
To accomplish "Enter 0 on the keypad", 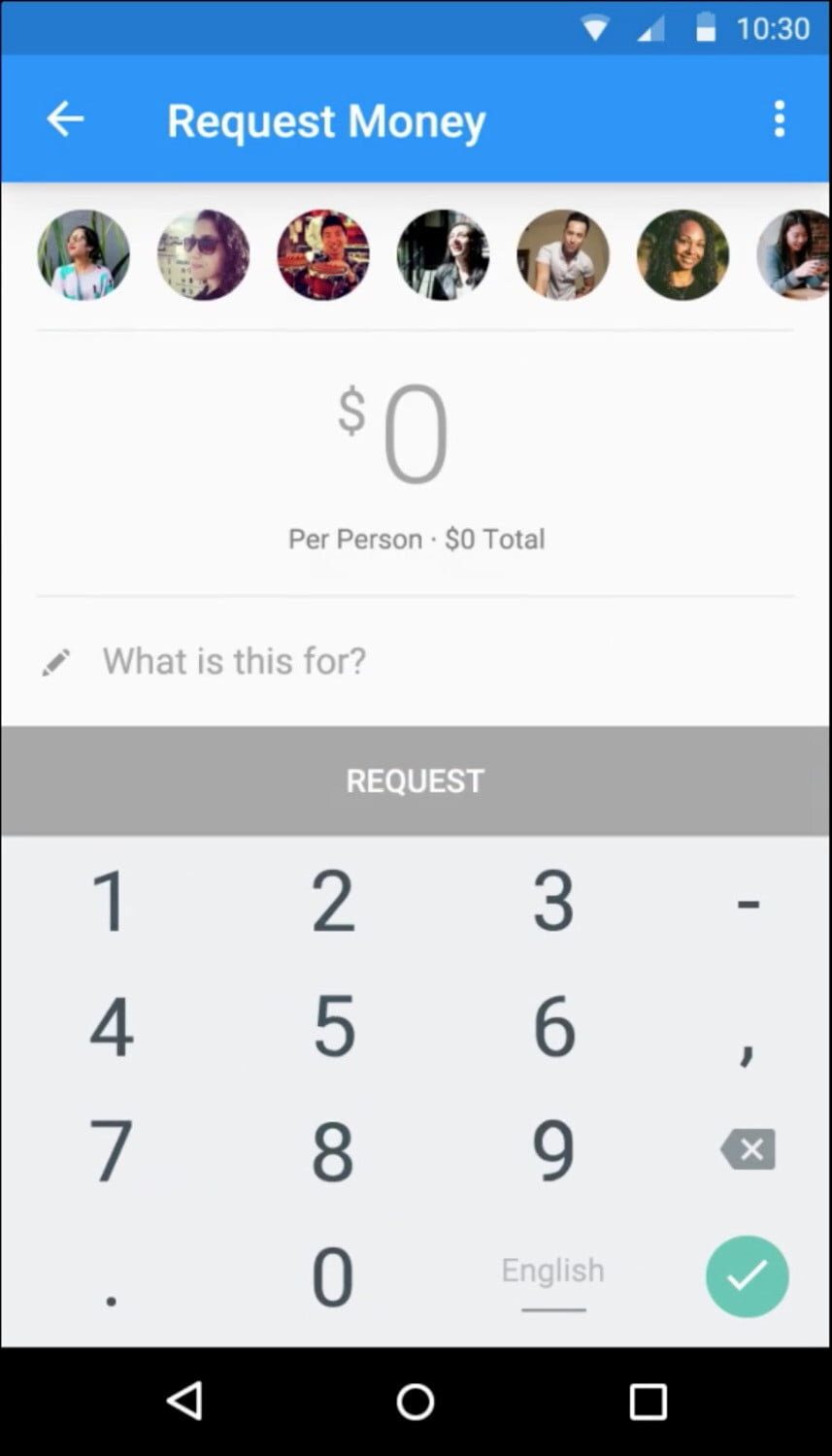I will coord(333,1275).
